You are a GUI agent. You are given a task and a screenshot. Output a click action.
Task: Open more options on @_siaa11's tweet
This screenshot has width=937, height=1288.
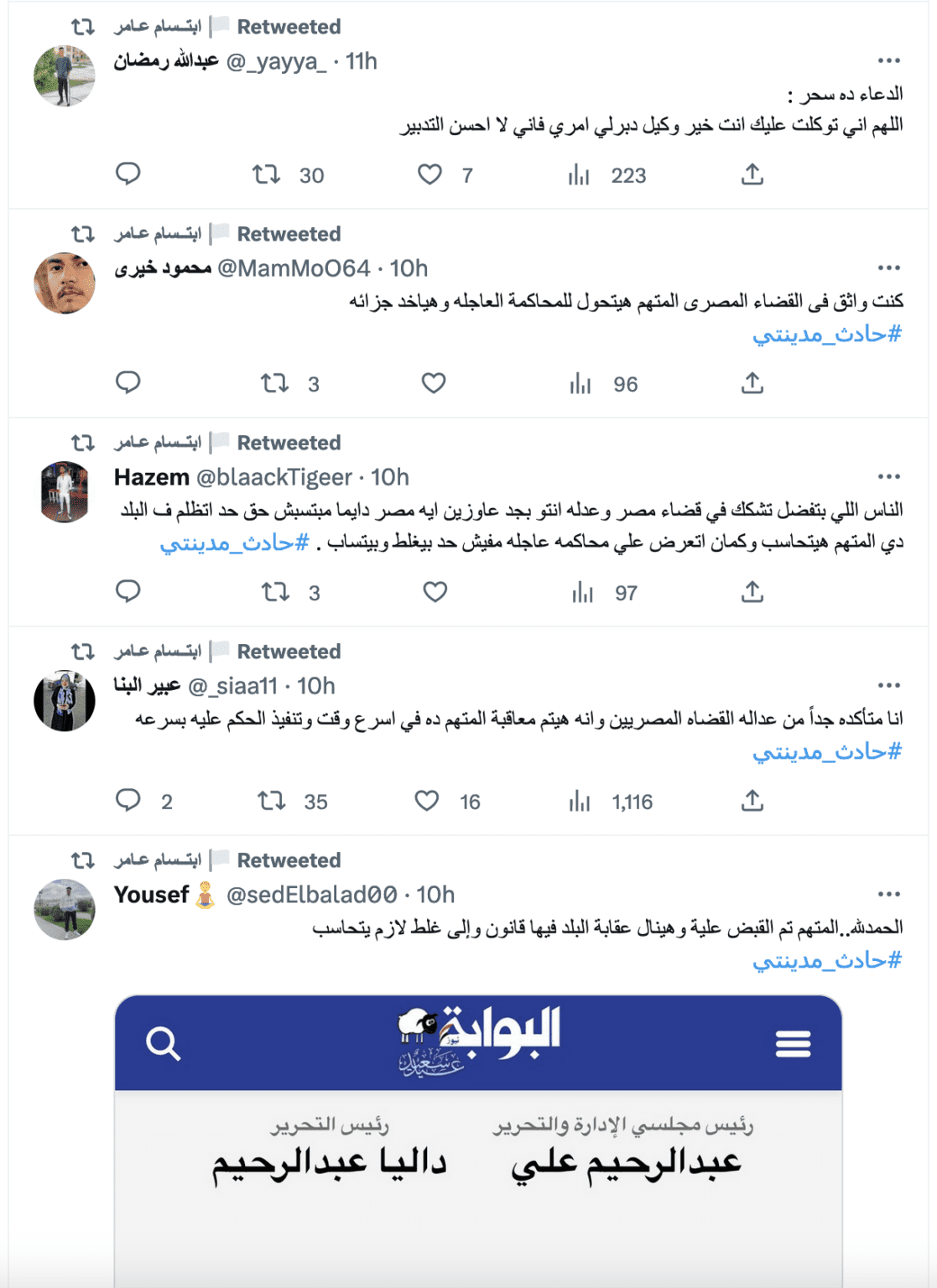point(888,686)
